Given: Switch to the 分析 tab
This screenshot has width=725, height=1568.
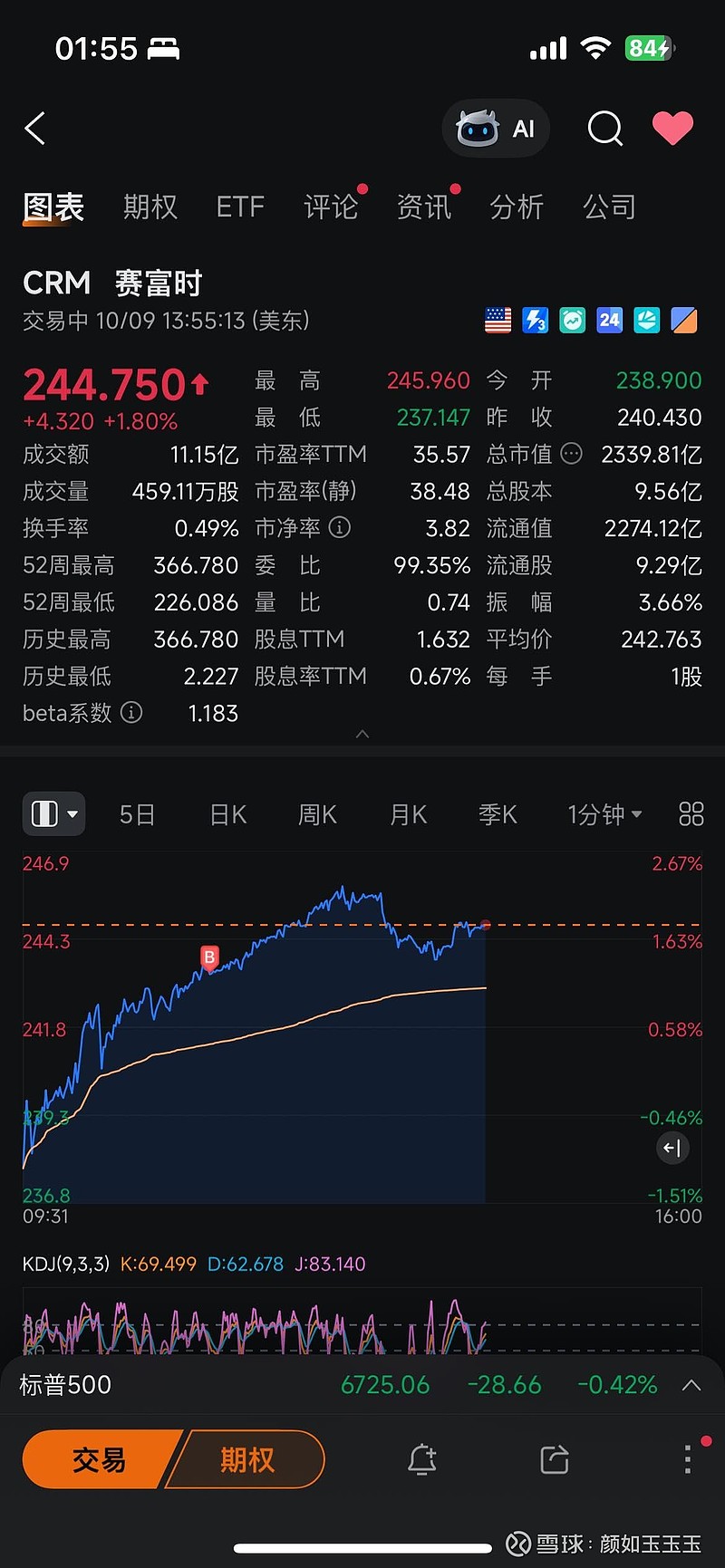Looking at the screenshot, I should (517, 207).
